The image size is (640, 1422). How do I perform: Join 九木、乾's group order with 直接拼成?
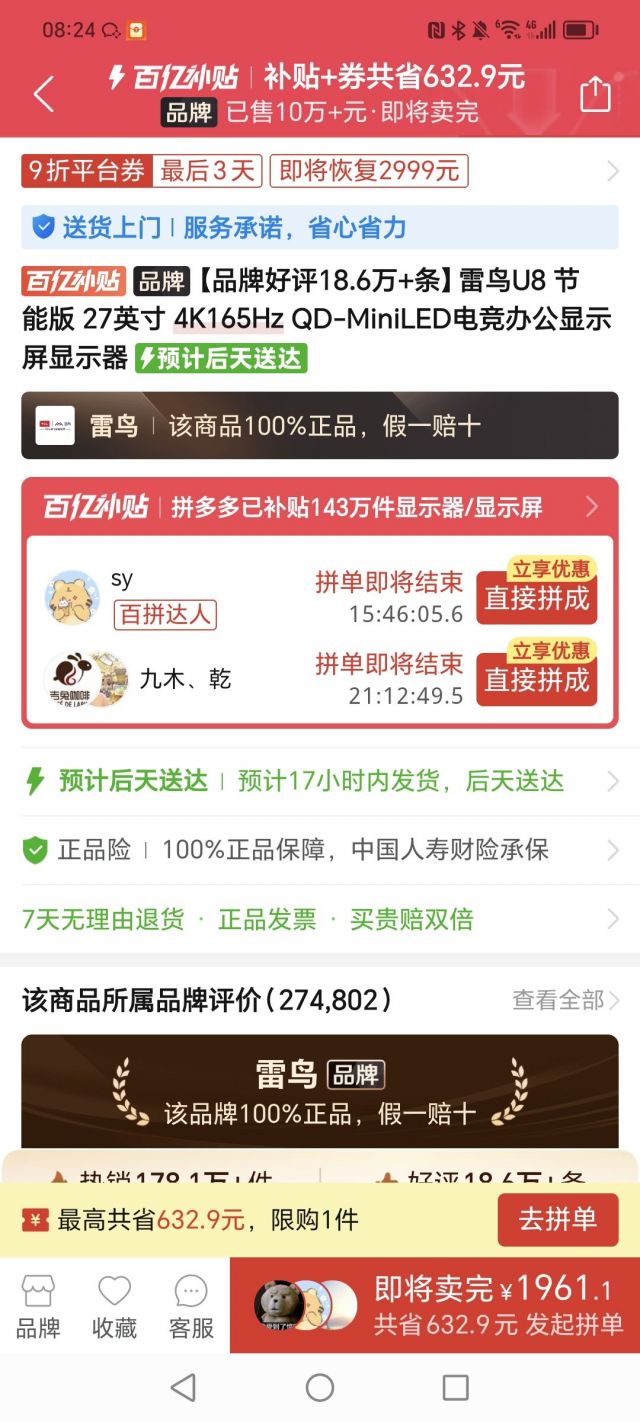[x=537, y=680]
